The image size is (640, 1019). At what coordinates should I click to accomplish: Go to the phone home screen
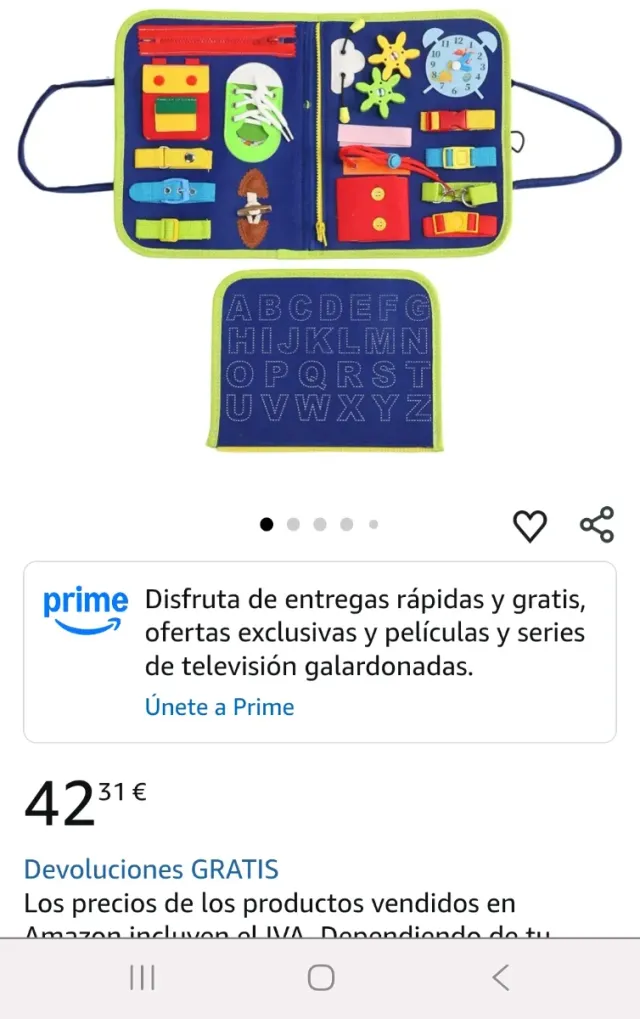pos(320,977)
